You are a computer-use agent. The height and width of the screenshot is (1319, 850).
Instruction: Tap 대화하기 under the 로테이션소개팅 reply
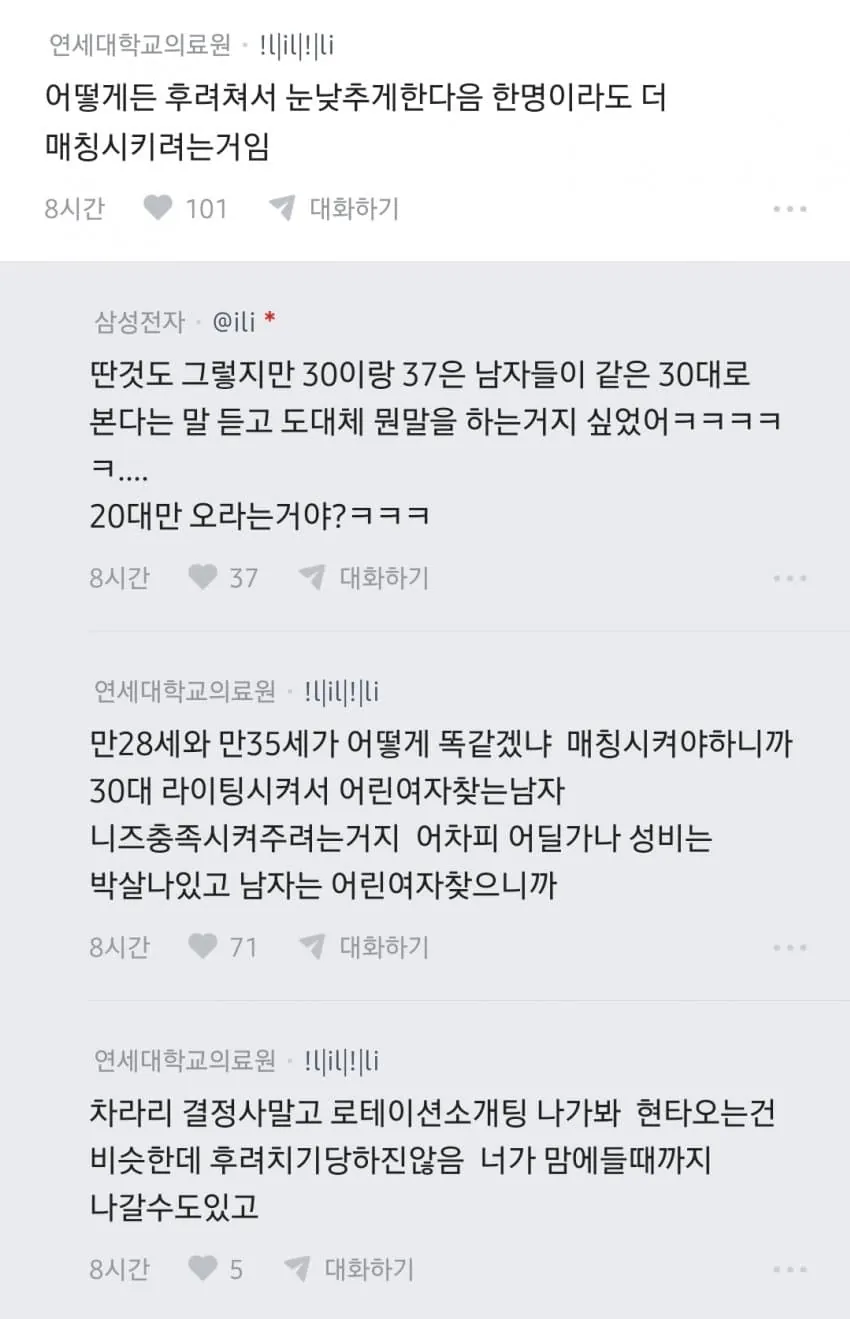350,1269
